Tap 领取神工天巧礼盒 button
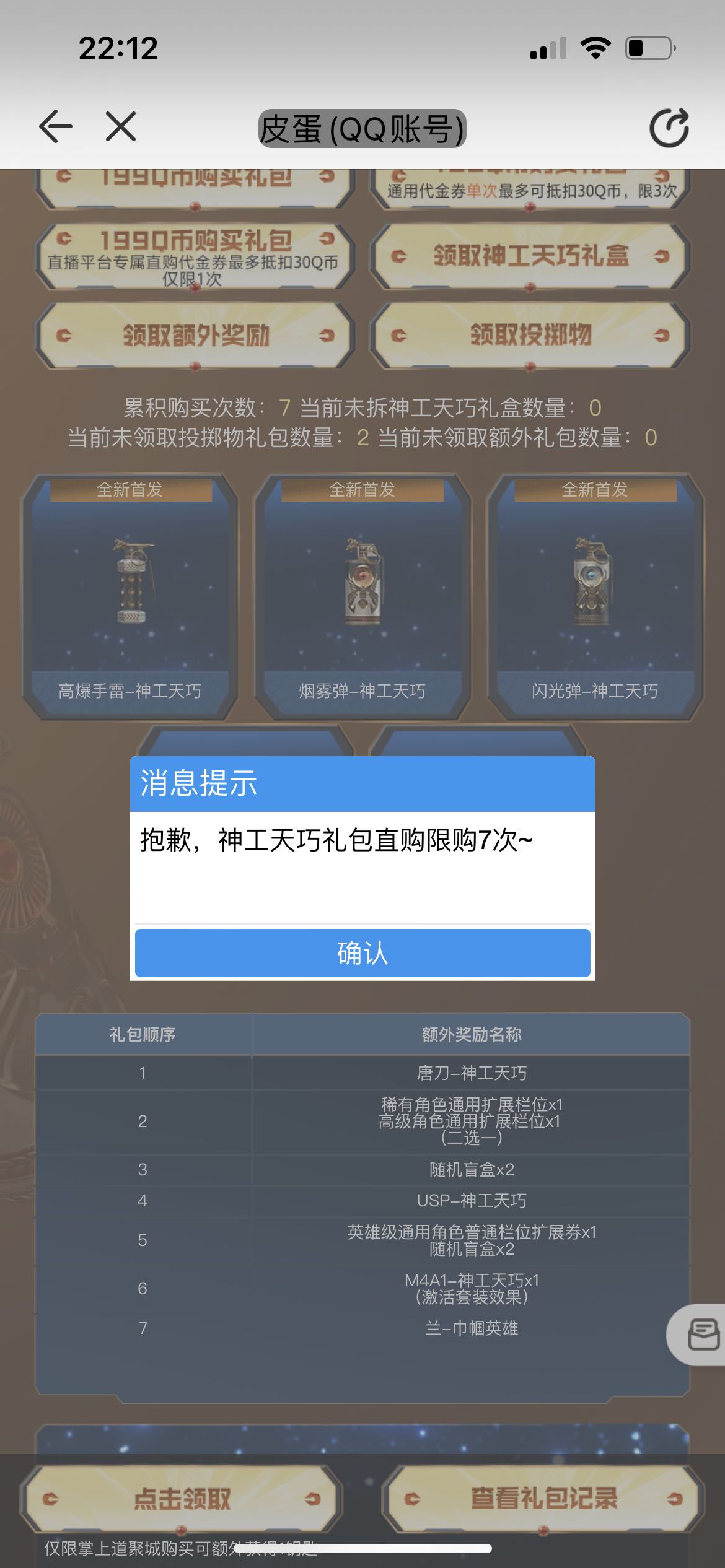725x1568 pixels. click(530, 256)
